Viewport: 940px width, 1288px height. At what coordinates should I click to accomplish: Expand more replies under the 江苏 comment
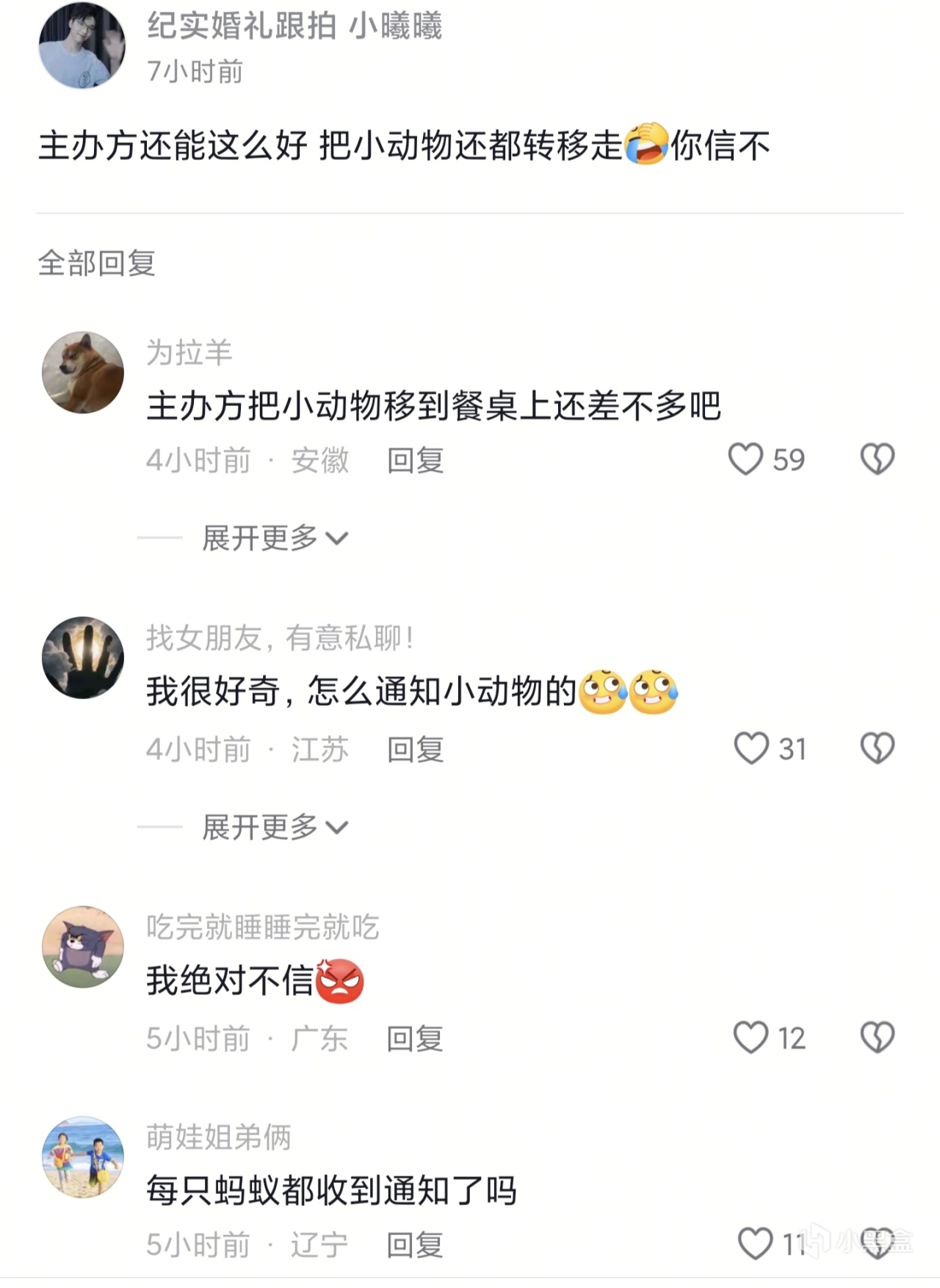click(x=275, y=828)
